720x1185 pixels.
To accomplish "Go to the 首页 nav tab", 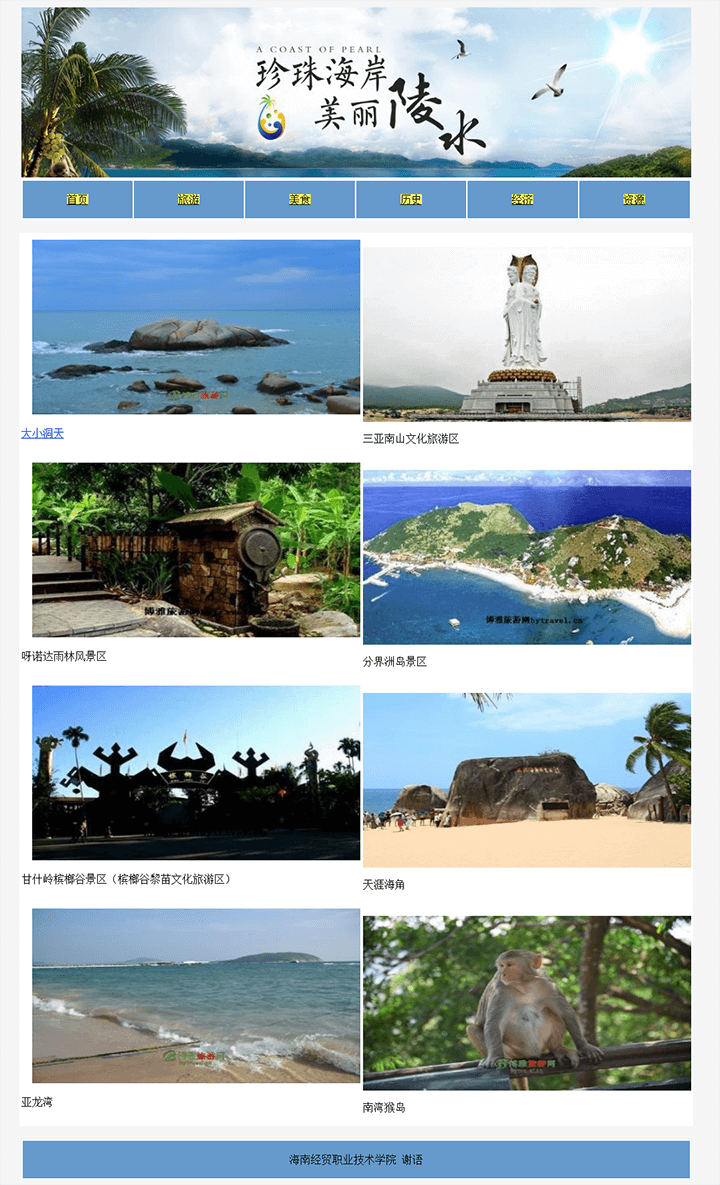I will tap(78, 199).
